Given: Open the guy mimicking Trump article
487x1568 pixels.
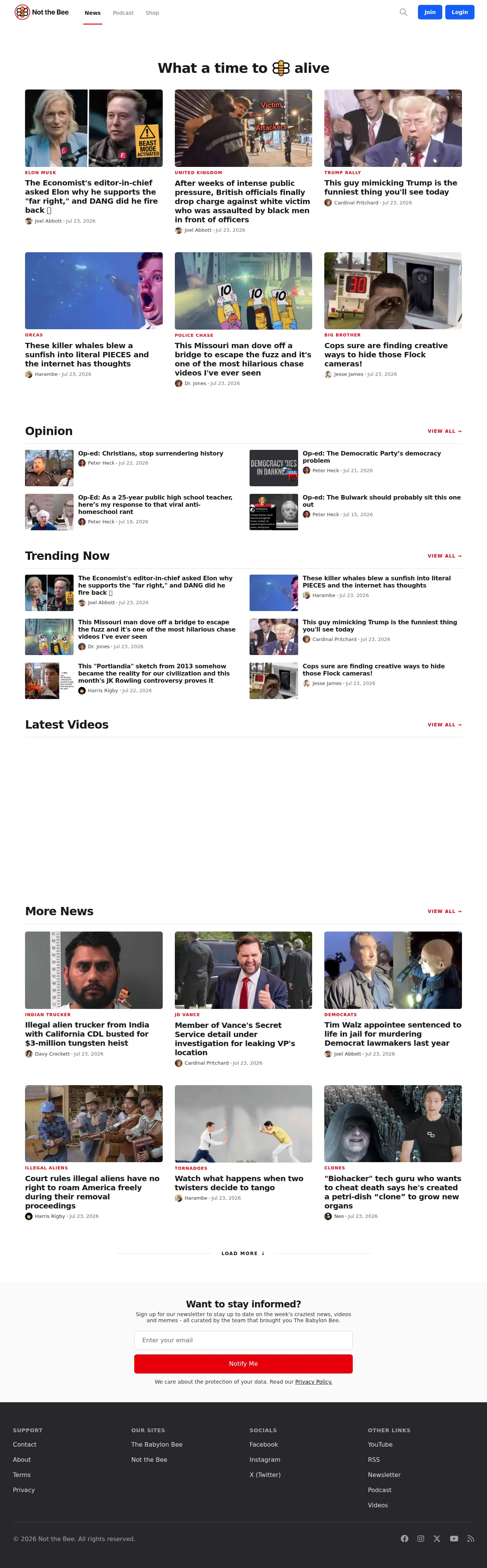Looking at the screenshot, I should tap(393, 148).
